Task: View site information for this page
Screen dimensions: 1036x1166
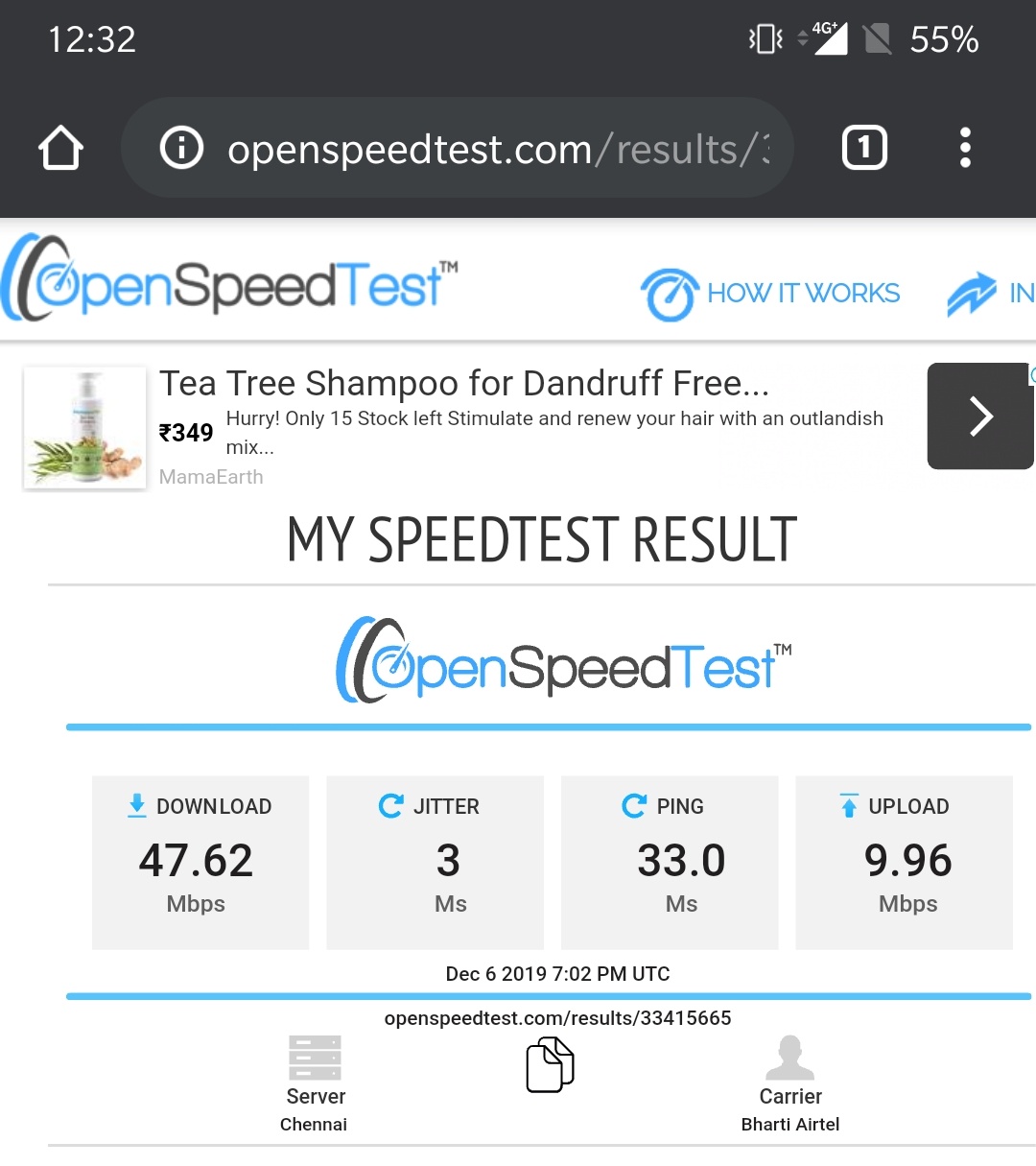Action: click(181, 149)
